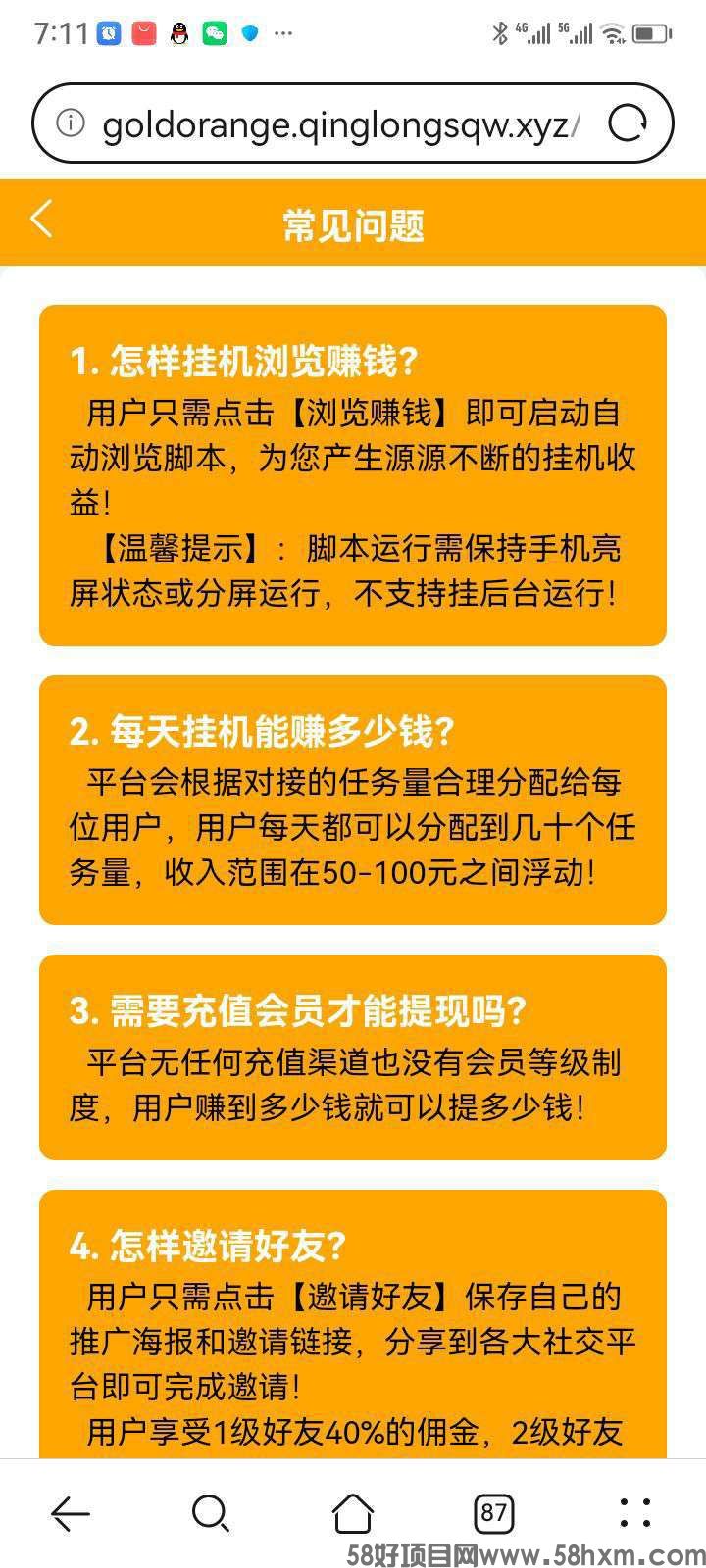Reload the page with the refresh icon
The height and width of the screenshot is (1568, 706).
click(628, 124)
